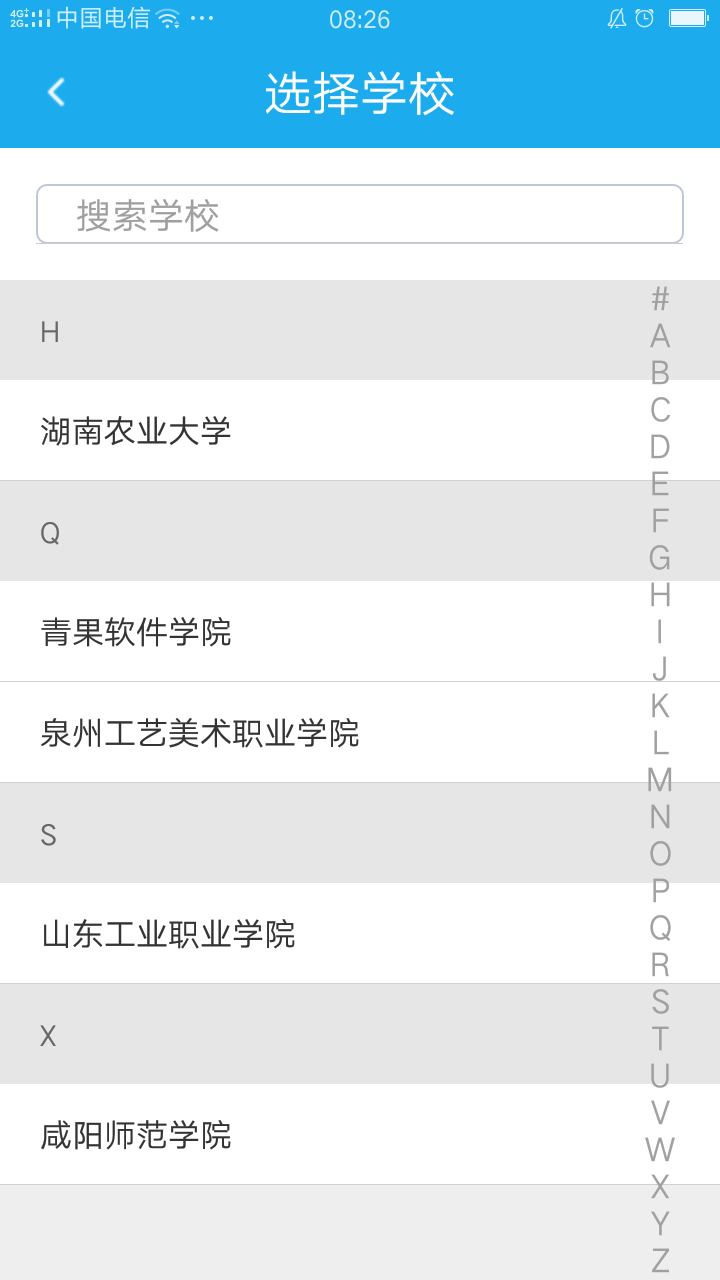Click the 搜索学校 search input box
This screenshot has height=1280, width=720.
click(360, 213)
